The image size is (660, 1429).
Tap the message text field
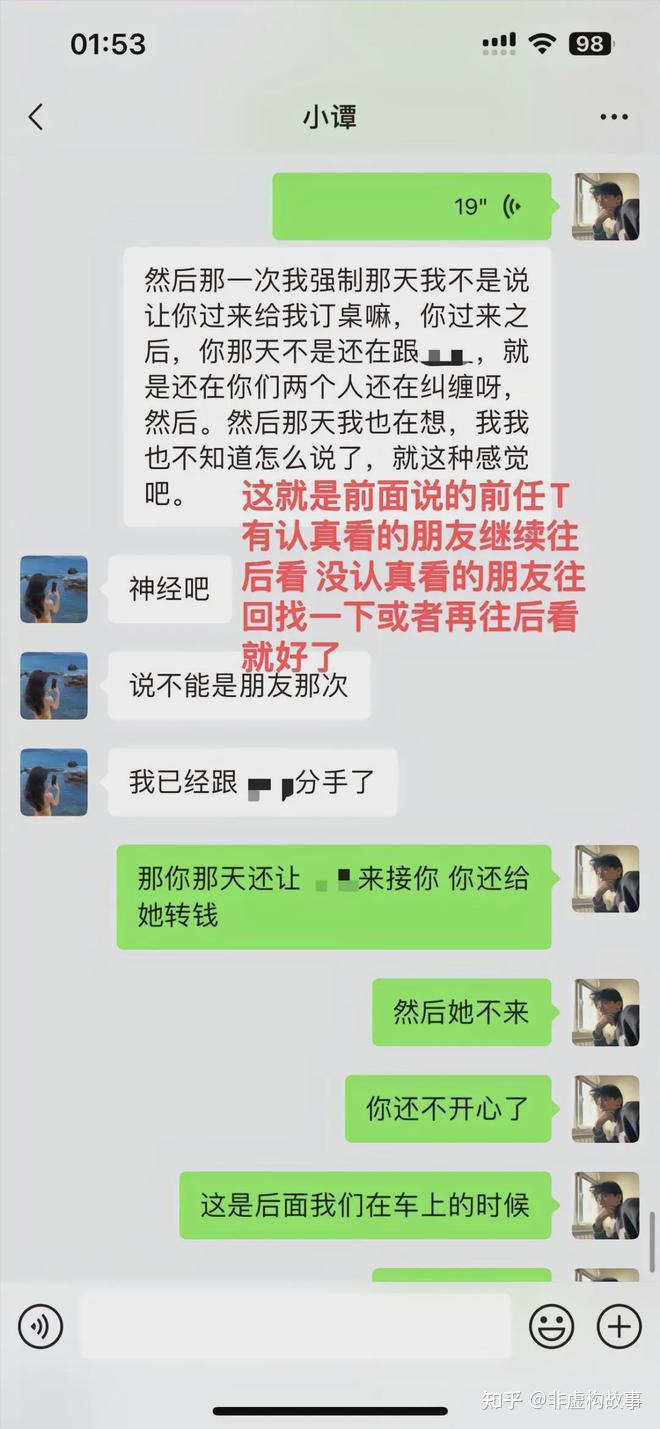(295, 1326)
